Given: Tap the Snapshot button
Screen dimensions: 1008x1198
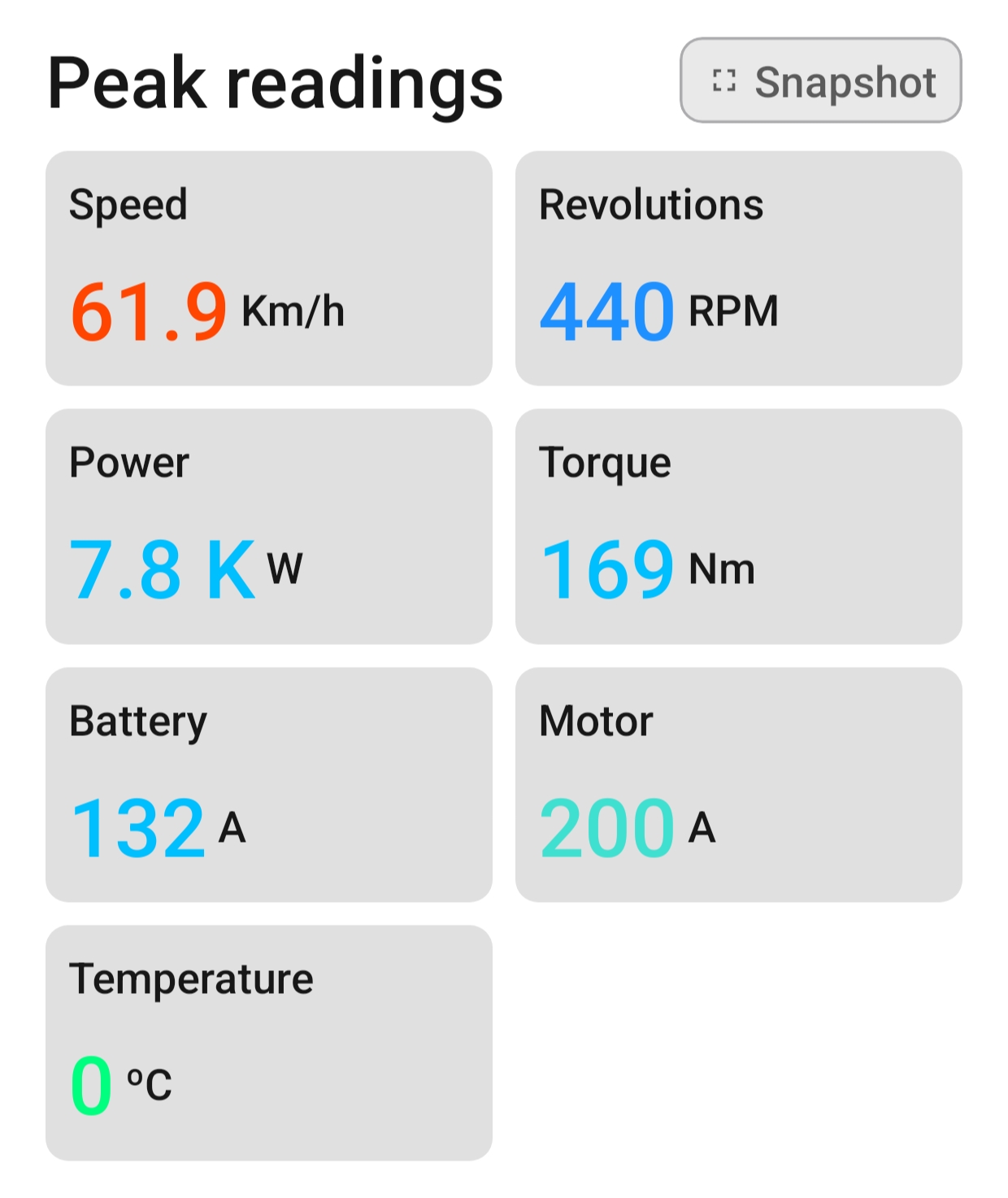Looking at the screenshot, I should coord(820,81).
